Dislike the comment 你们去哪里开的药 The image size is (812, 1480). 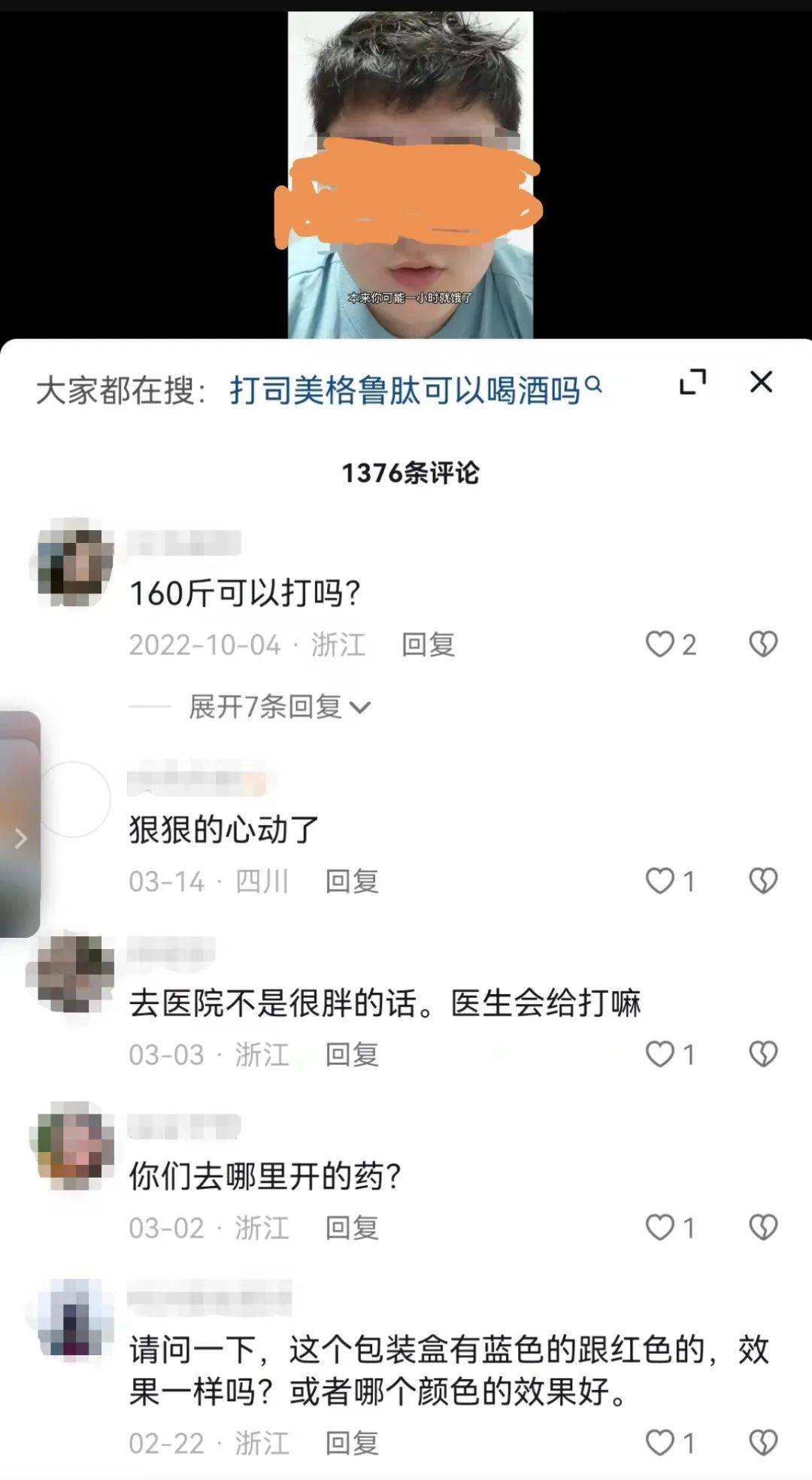(763, 1227)
